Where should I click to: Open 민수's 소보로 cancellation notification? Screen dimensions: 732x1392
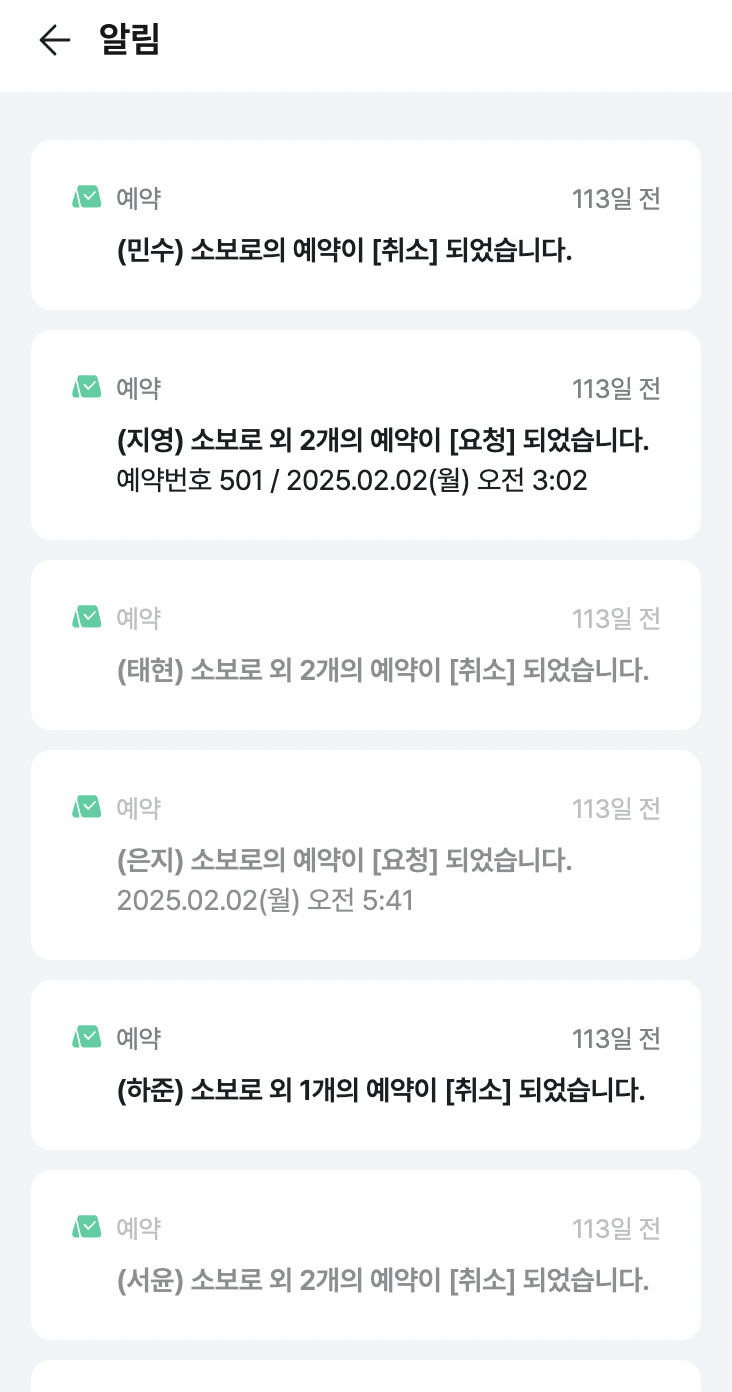tap(366, 225)
